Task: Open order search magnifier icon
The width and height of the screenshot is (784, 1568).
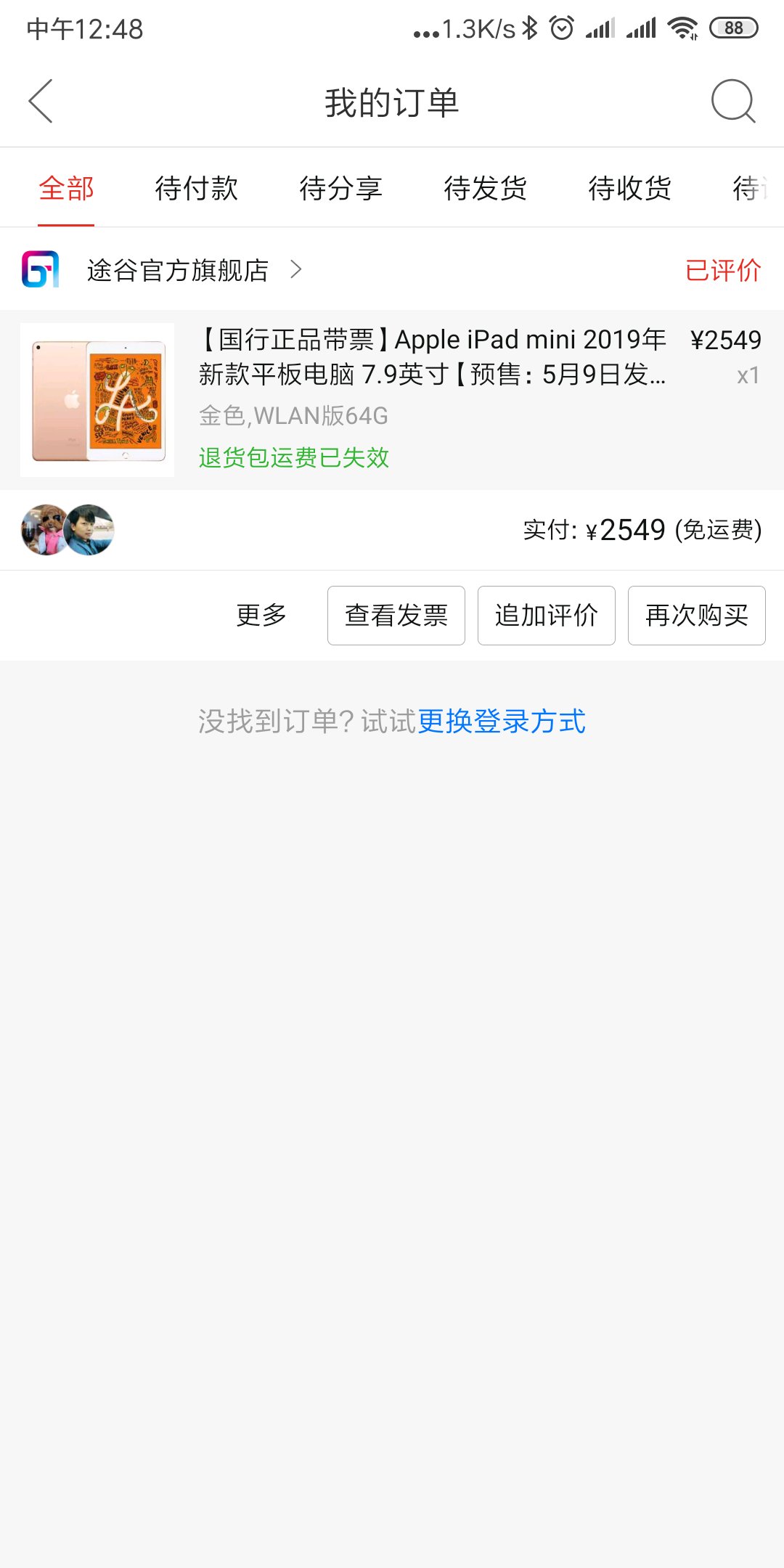Action: [733, 102]
